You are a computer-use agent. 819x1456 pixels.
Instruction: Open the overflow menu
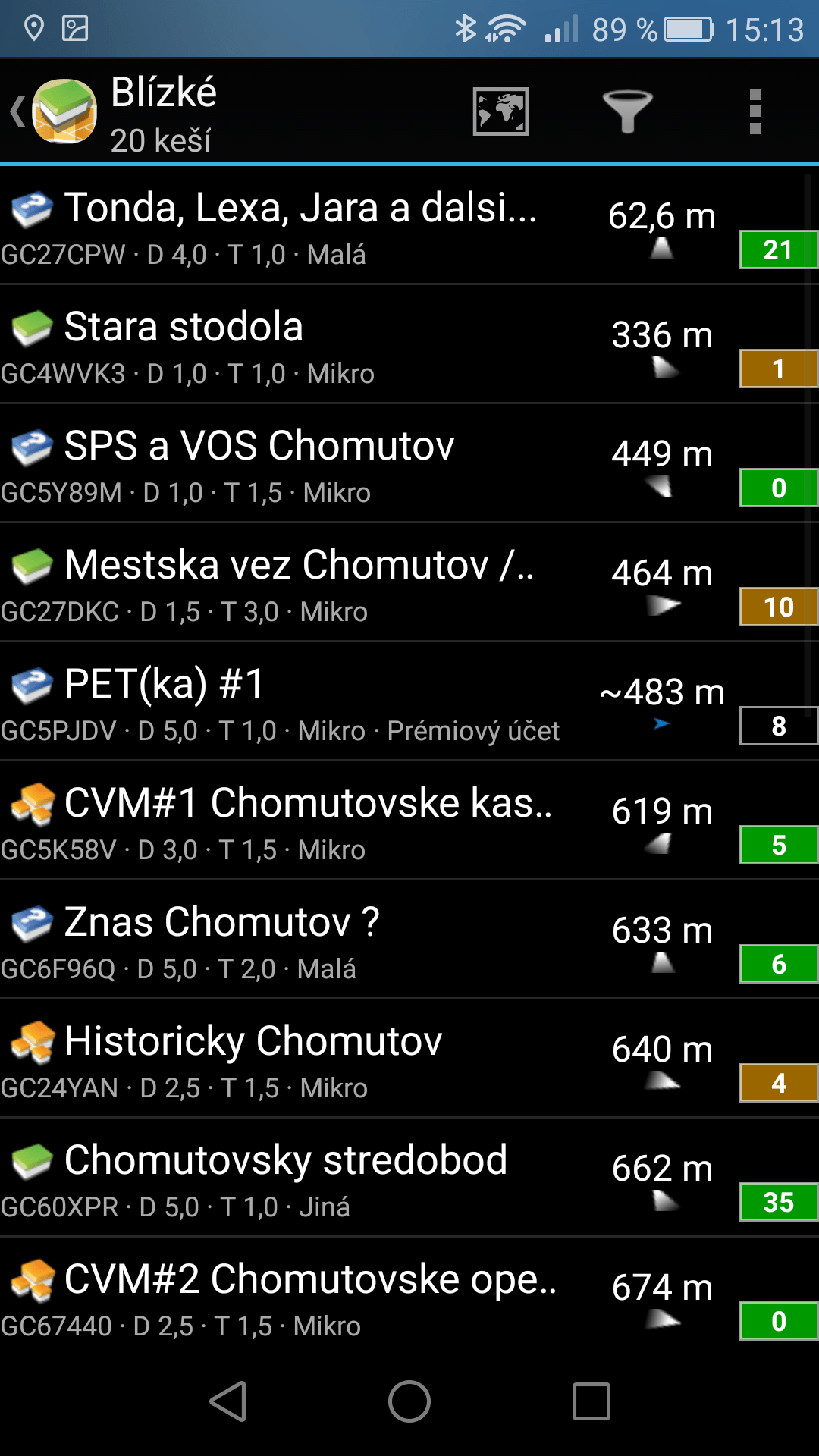pos(755,111)
